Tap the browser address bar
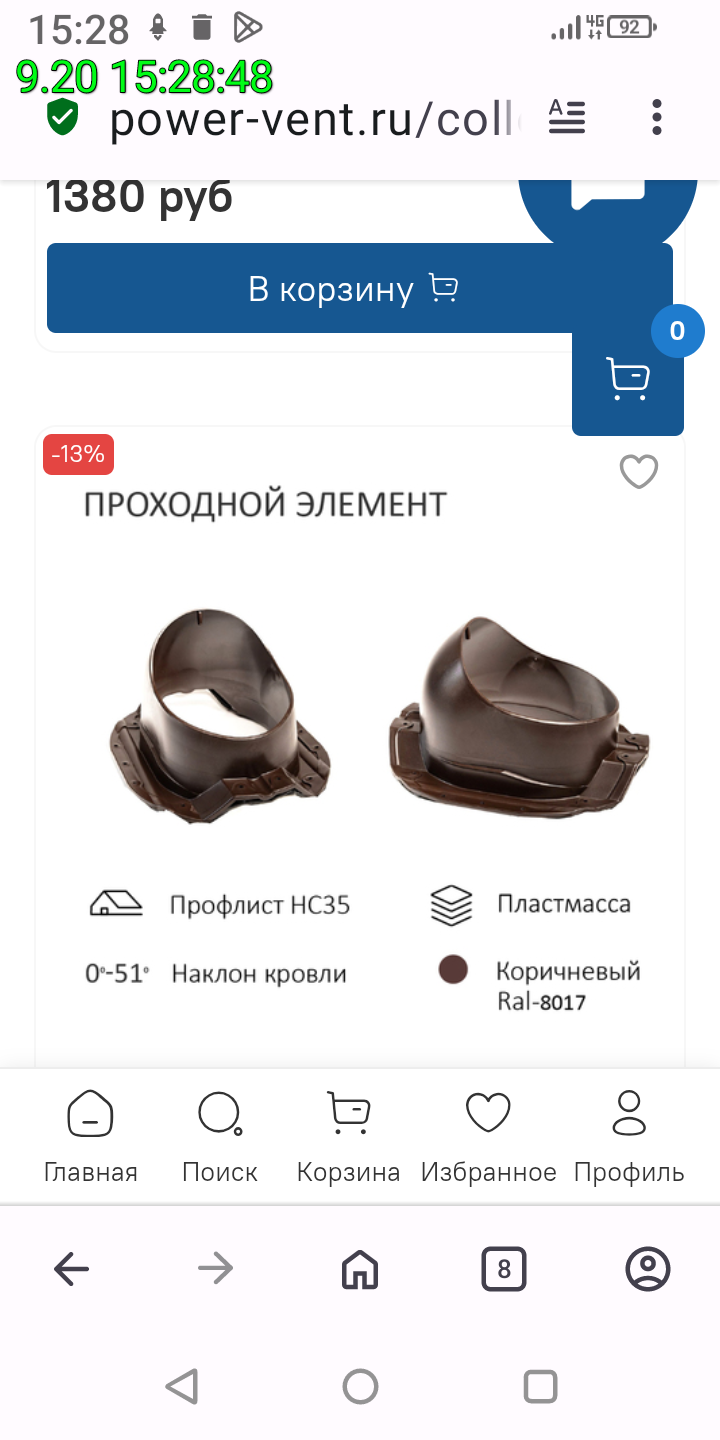This screenshot has height=1440, width=720. [315, 119]
